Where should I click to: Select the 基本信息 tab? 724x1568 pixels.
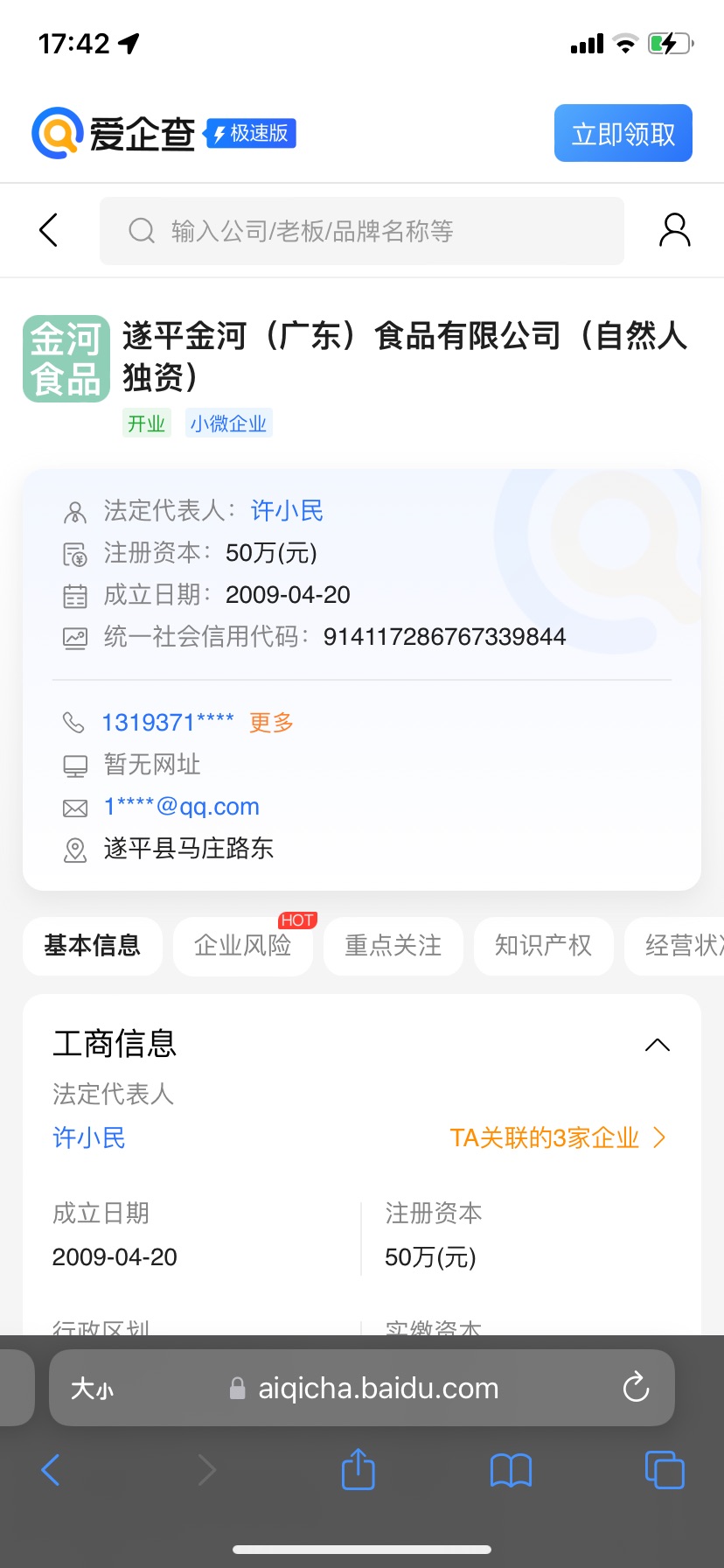pos(93,946)
